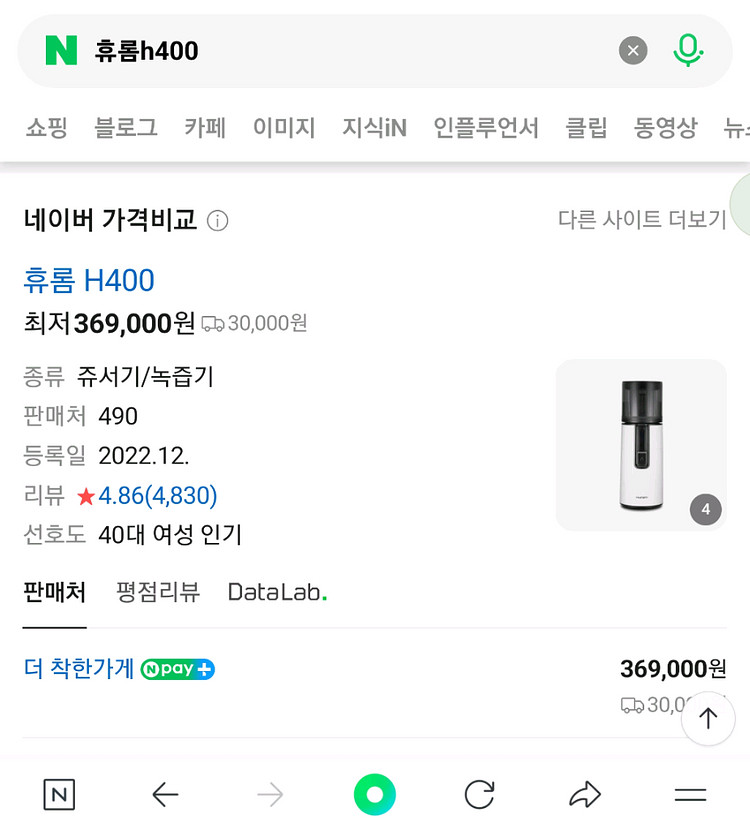
Task: Open the 휴롬 H400 product page link
Action: point(89,281)
